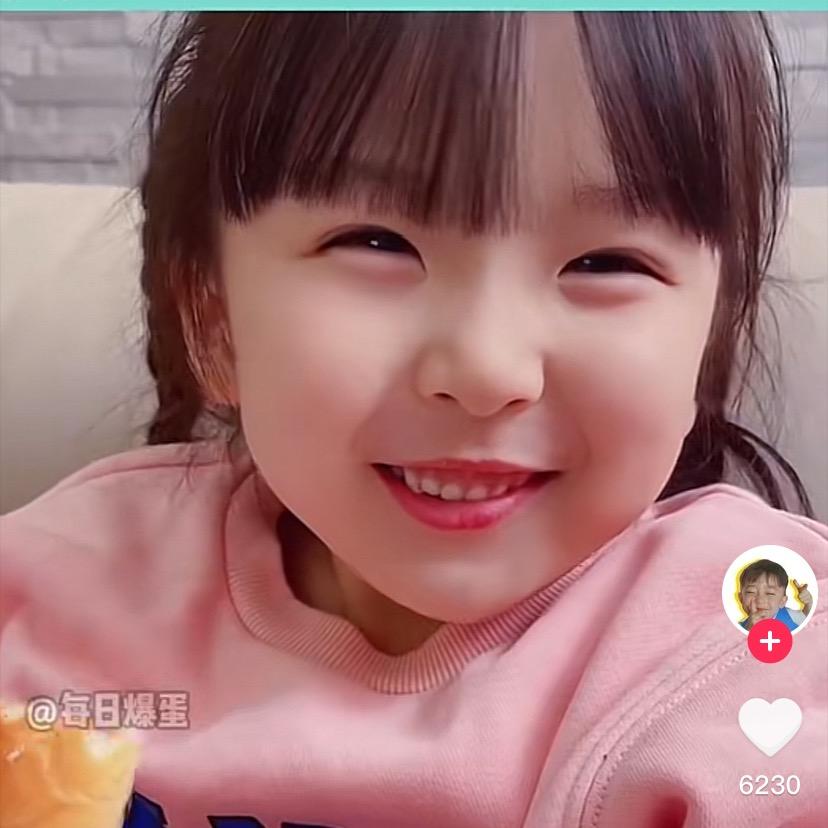Follow the creator via the red plus button

(x=769, y=641)
